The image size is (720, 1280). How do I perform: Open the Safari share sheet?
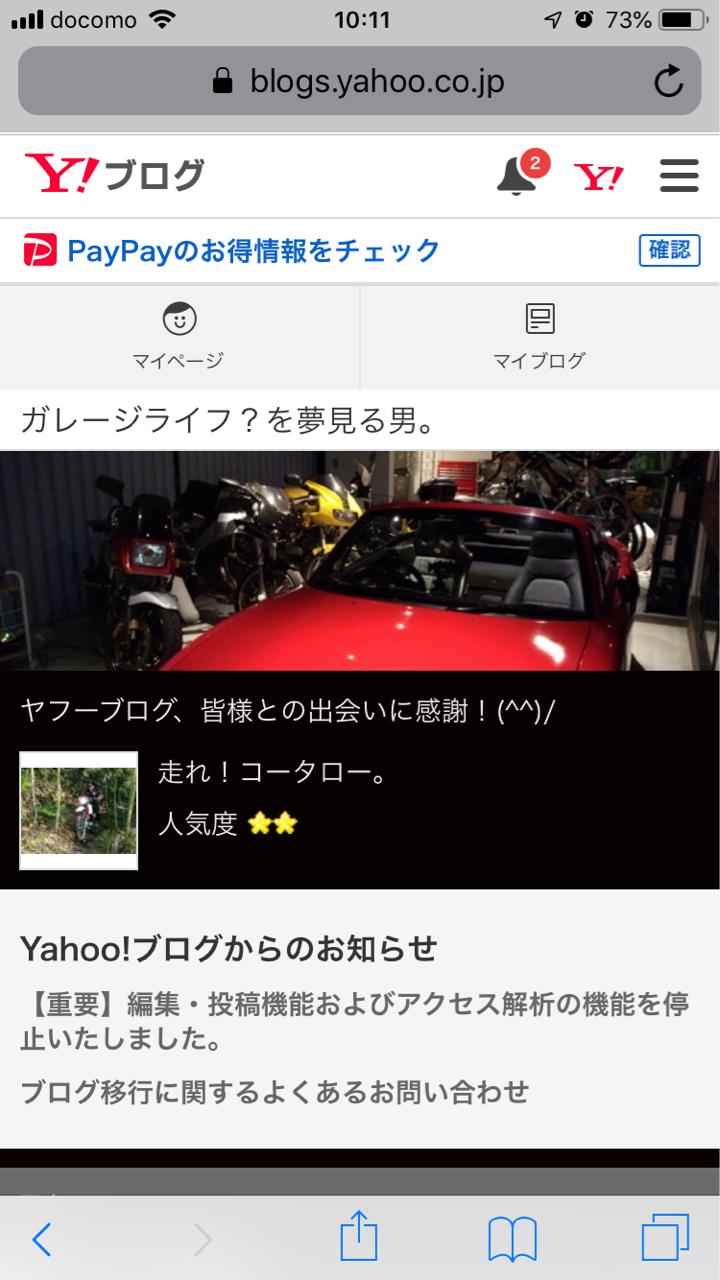click(x=359, y=1240)
